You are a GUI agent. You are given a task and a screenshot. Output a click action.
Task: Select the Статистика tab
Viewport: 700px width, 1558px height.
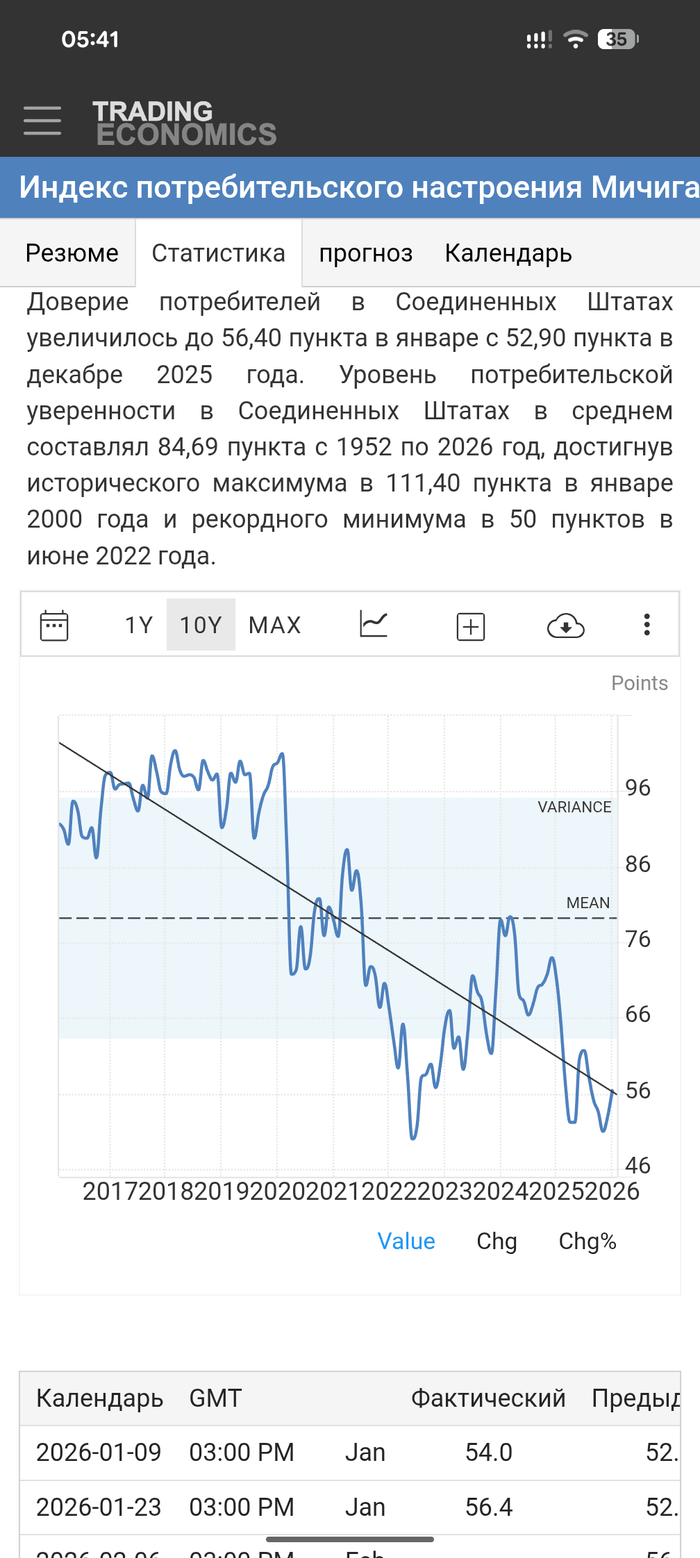[218, 253]
